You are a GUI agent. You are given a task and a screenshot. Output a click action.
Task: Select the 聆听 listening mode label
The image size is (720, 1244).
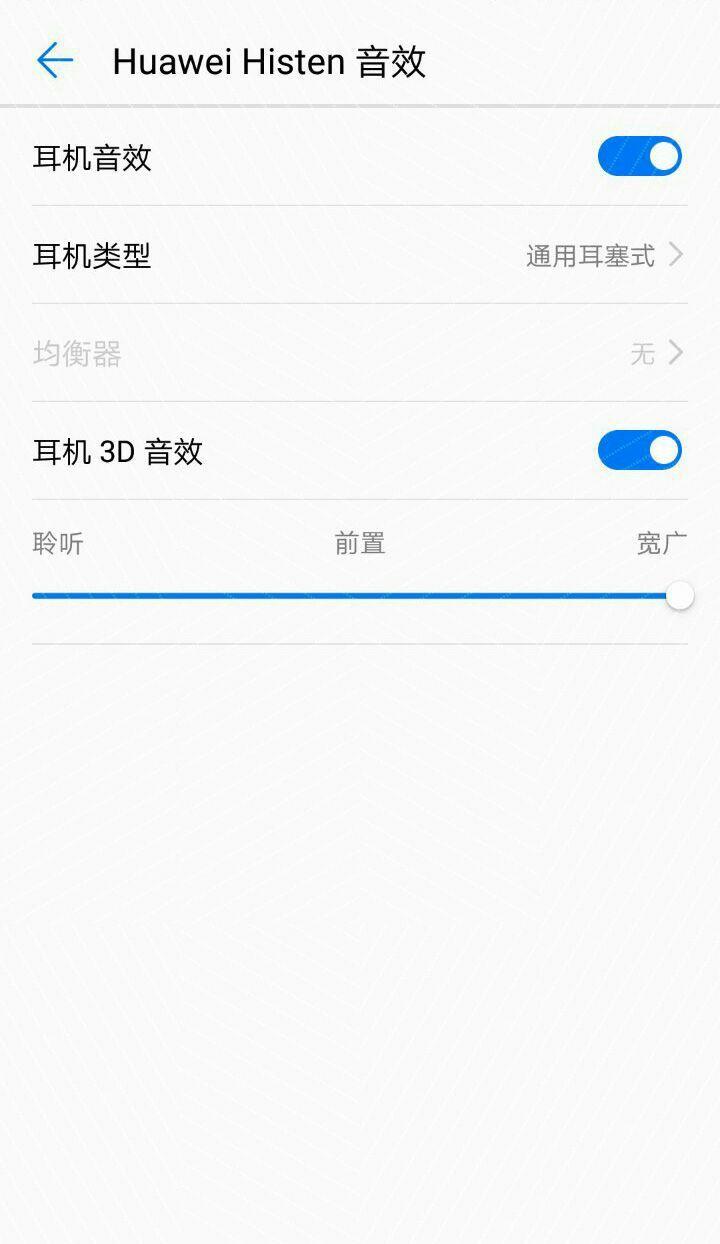pos(57,542)
